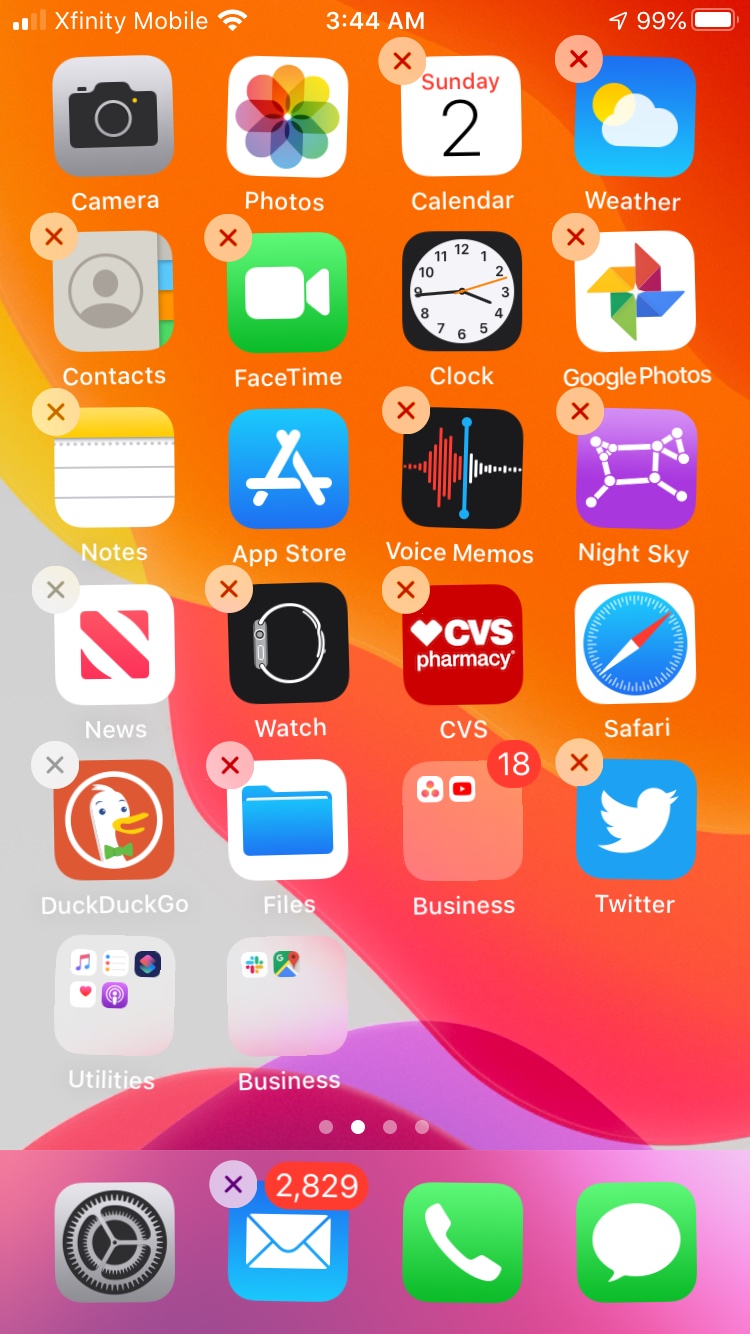The height and width of the screenshot is (1334, 750).
Task: Launch the Photos app
Action: [288, 115]
